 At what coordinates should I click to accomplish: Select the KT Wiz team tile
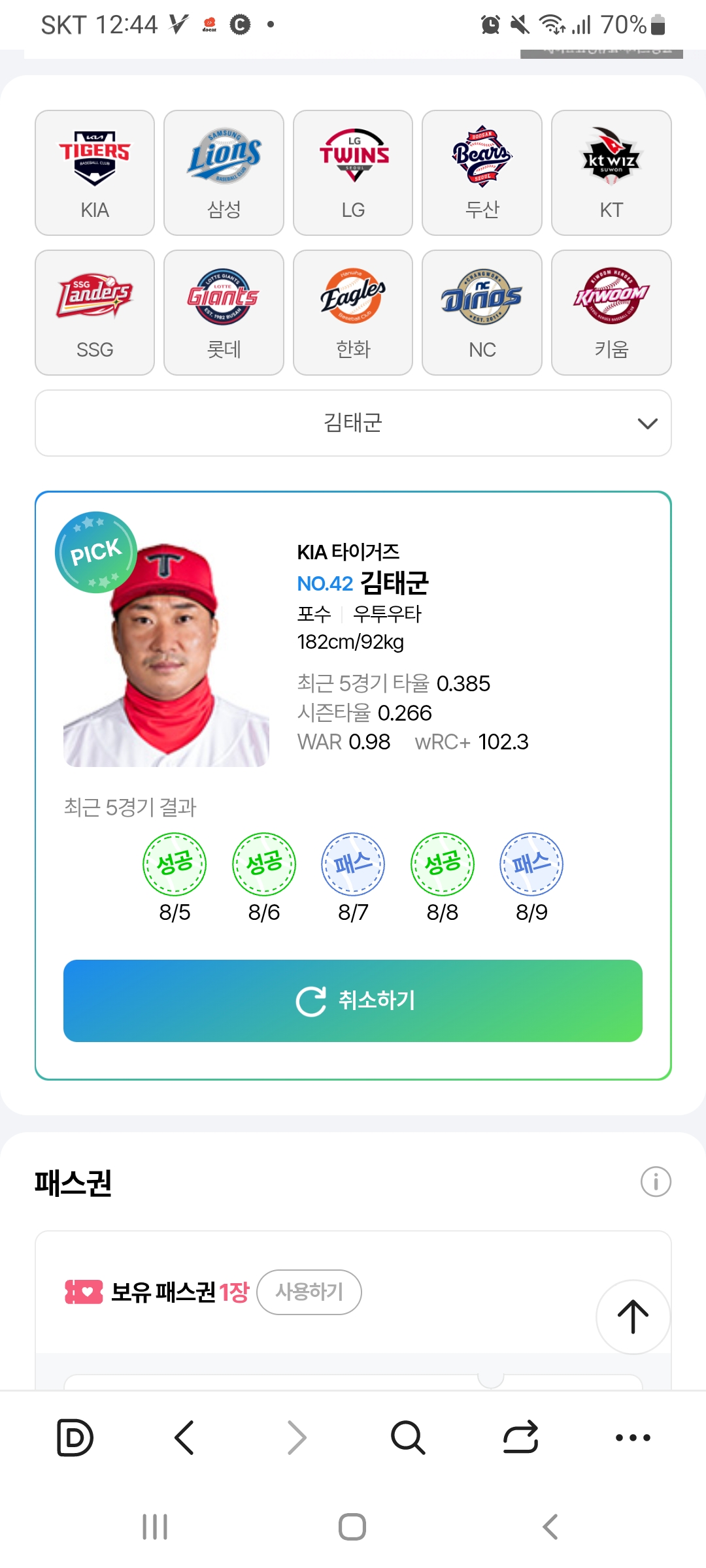611,172
